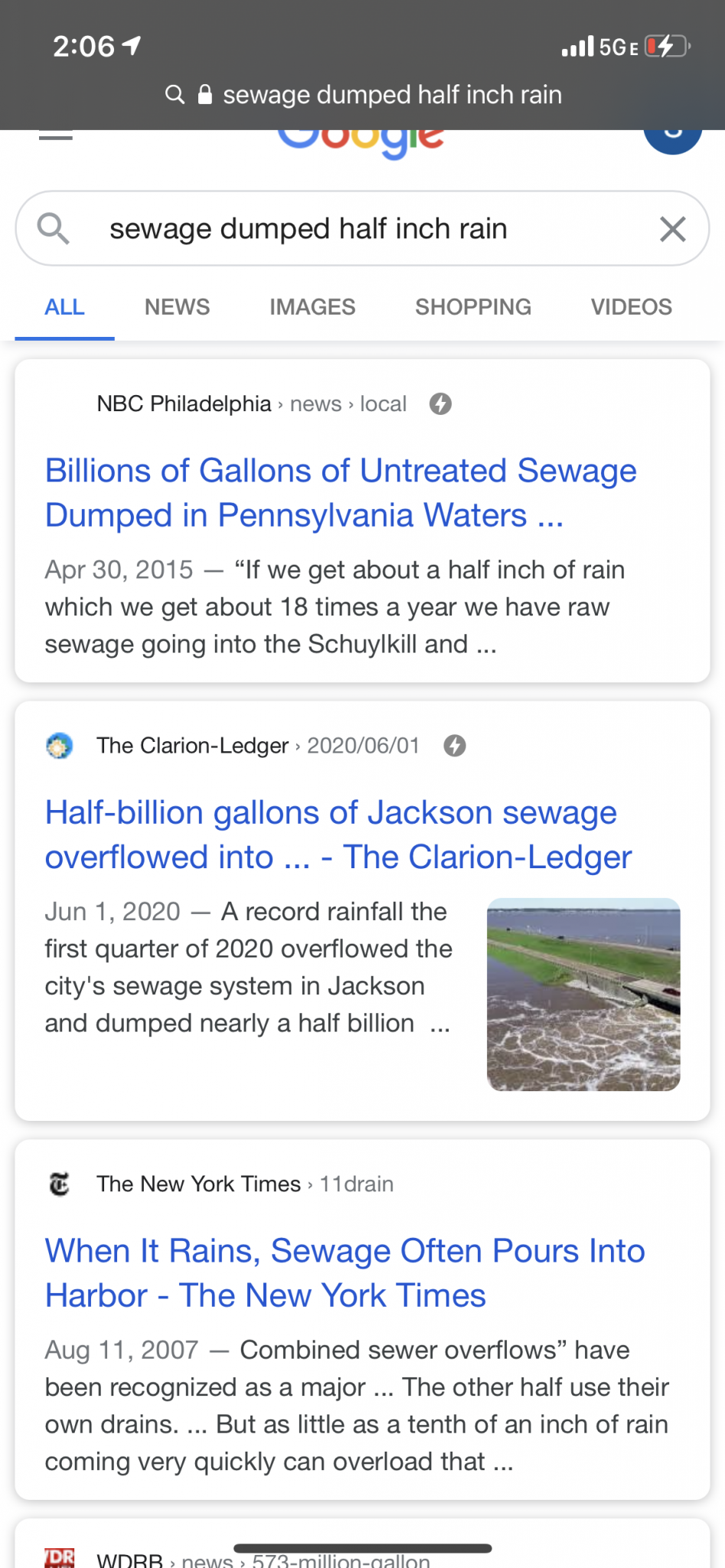Tap the magnifier icon in search box
The image size is (725, 1568).
54,229
